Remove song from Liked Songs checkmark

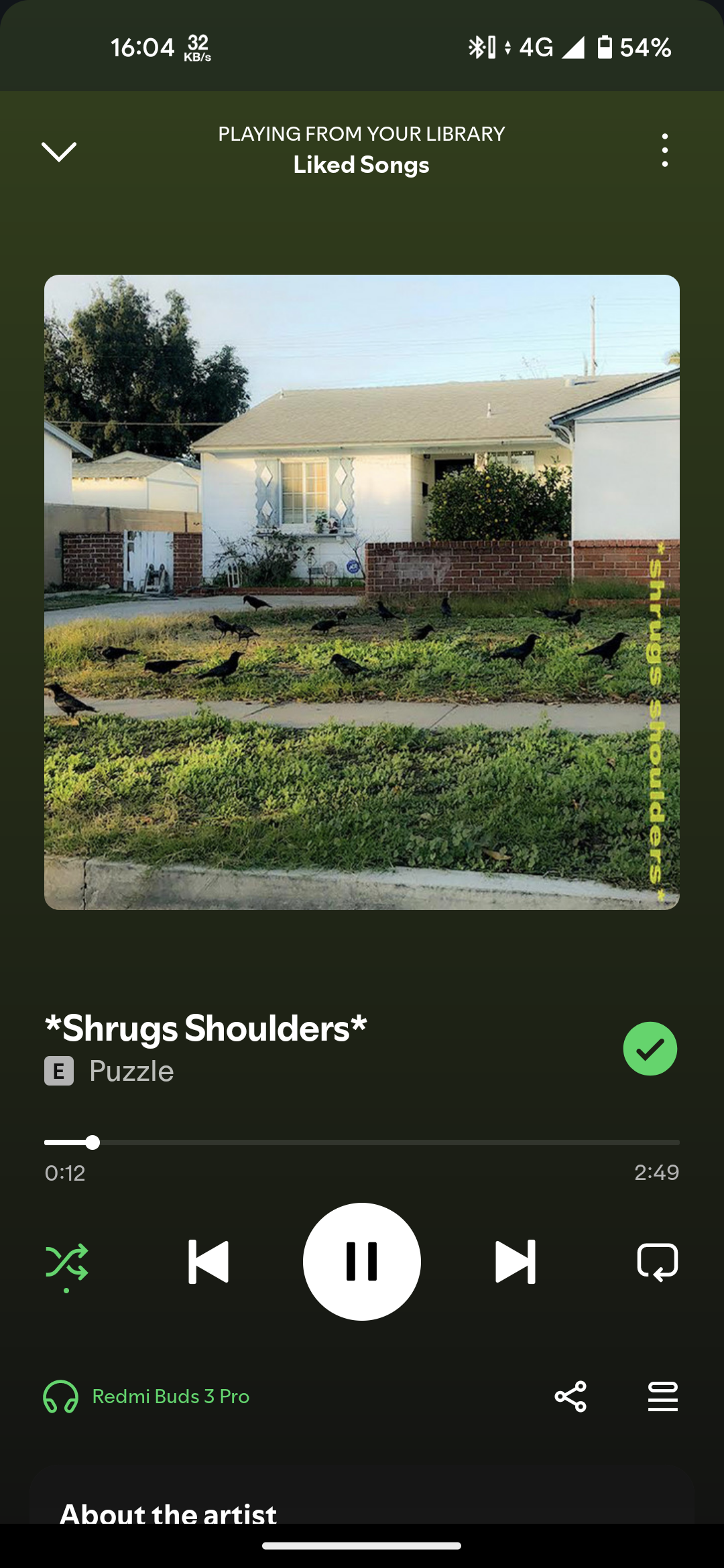click(x=650, y=1049)
